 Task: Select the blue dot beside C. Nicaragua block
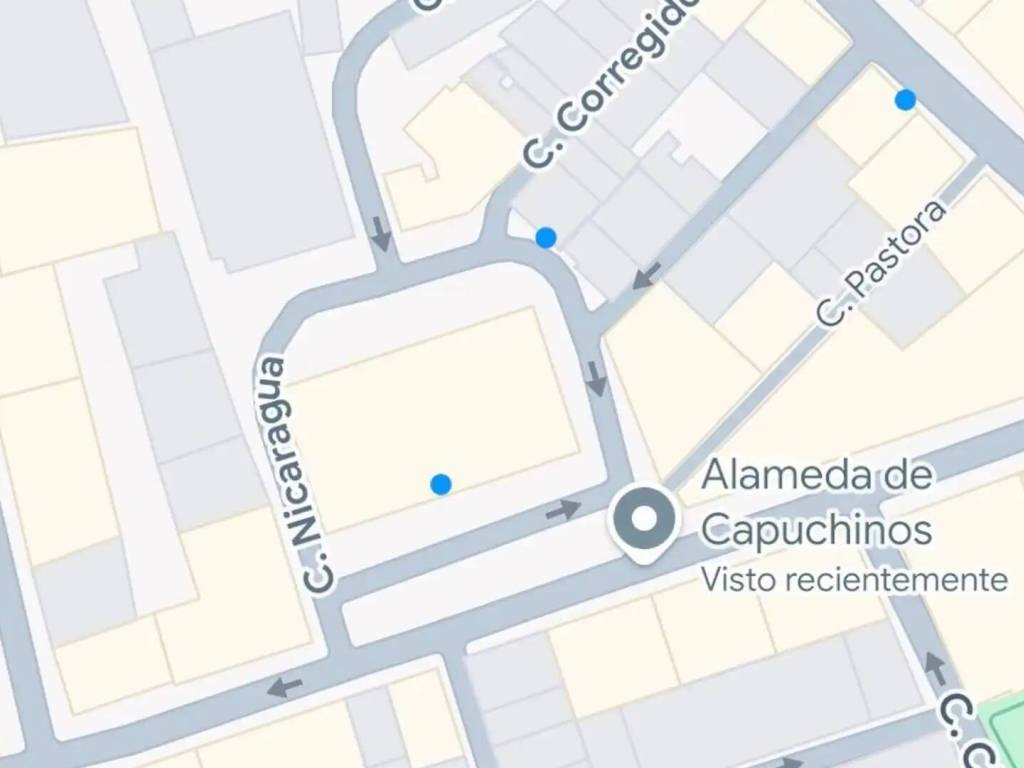coord(441,484)
